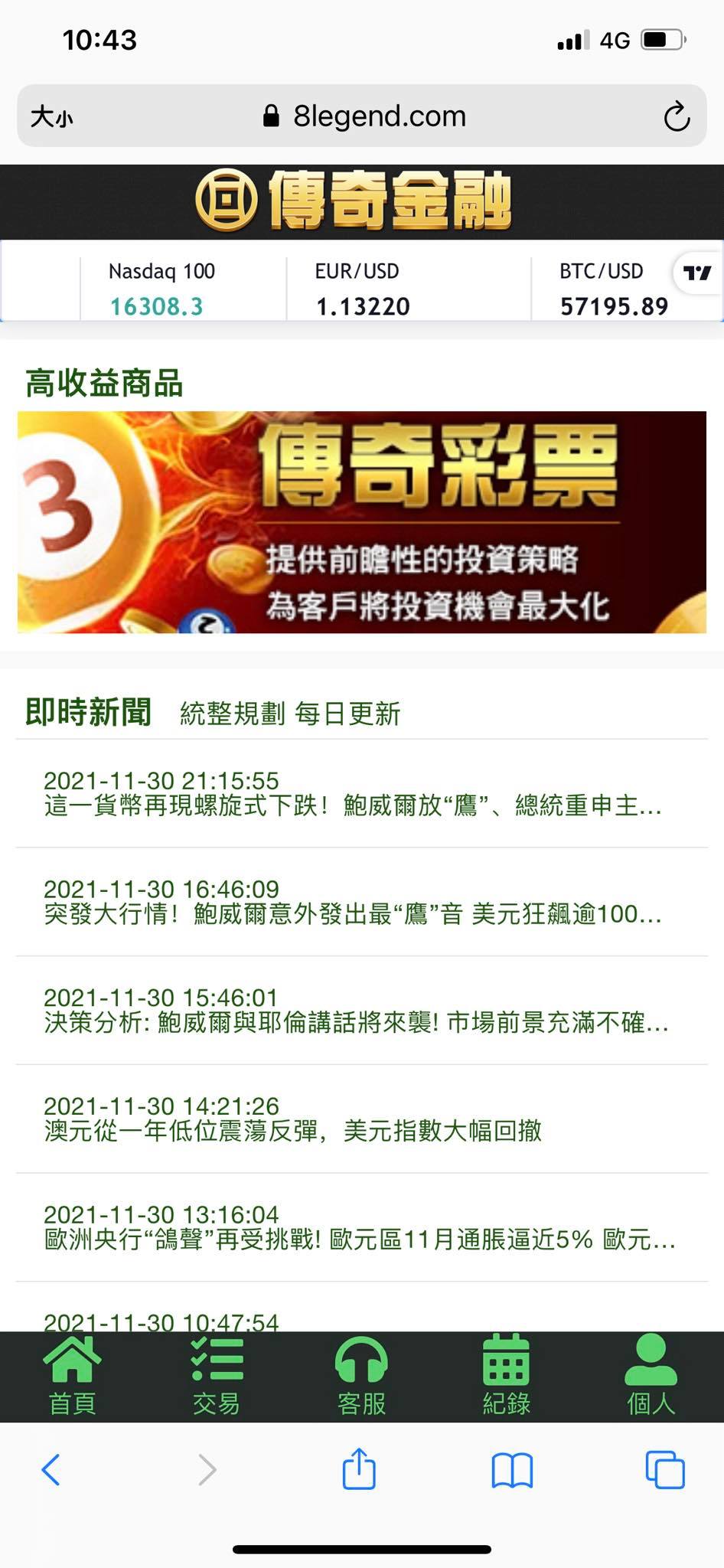Open the Nasdaq 100 ticker quote

161,289
